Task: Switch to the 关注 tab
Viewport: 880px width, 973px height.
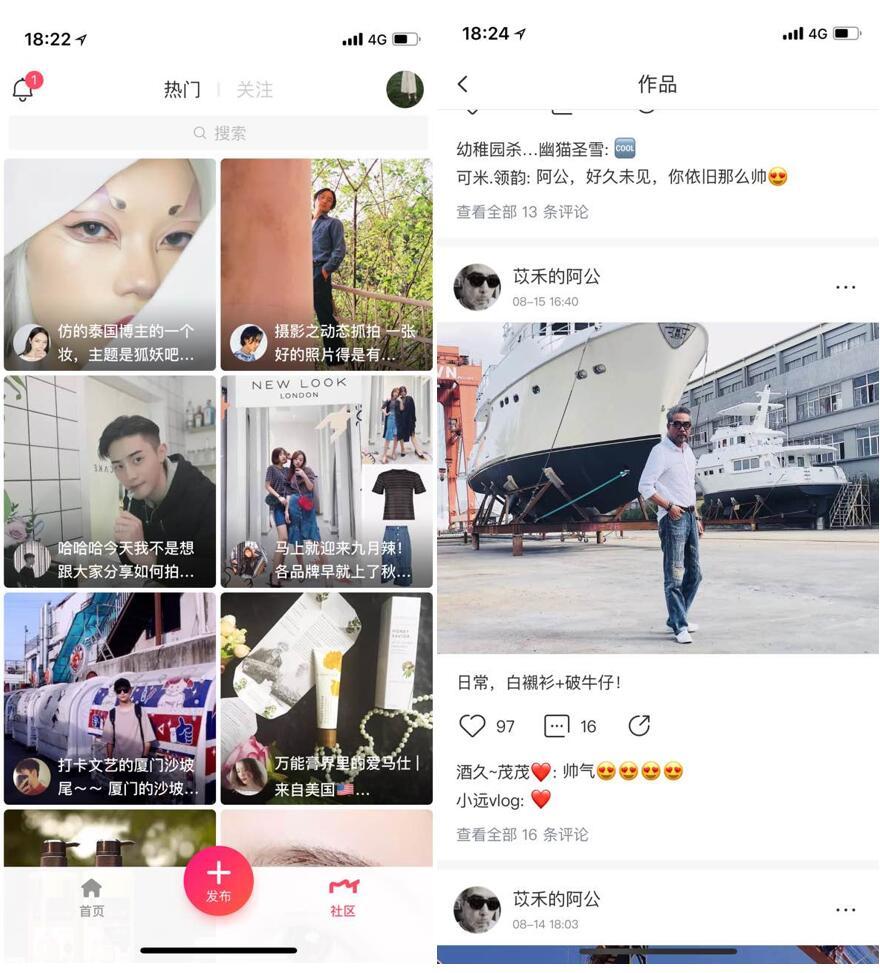Action: (x=254, y=90)
